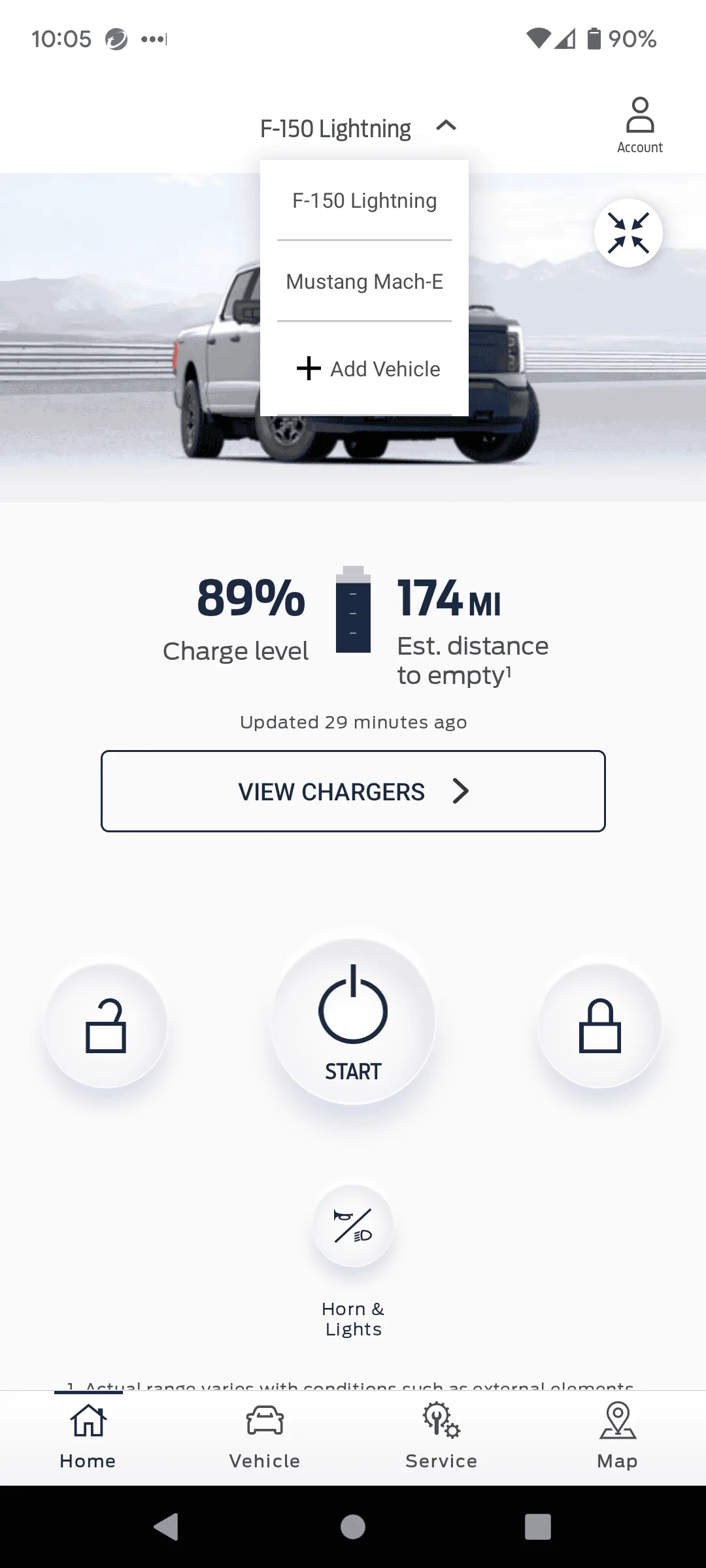View available chargers

click(353, 791)
